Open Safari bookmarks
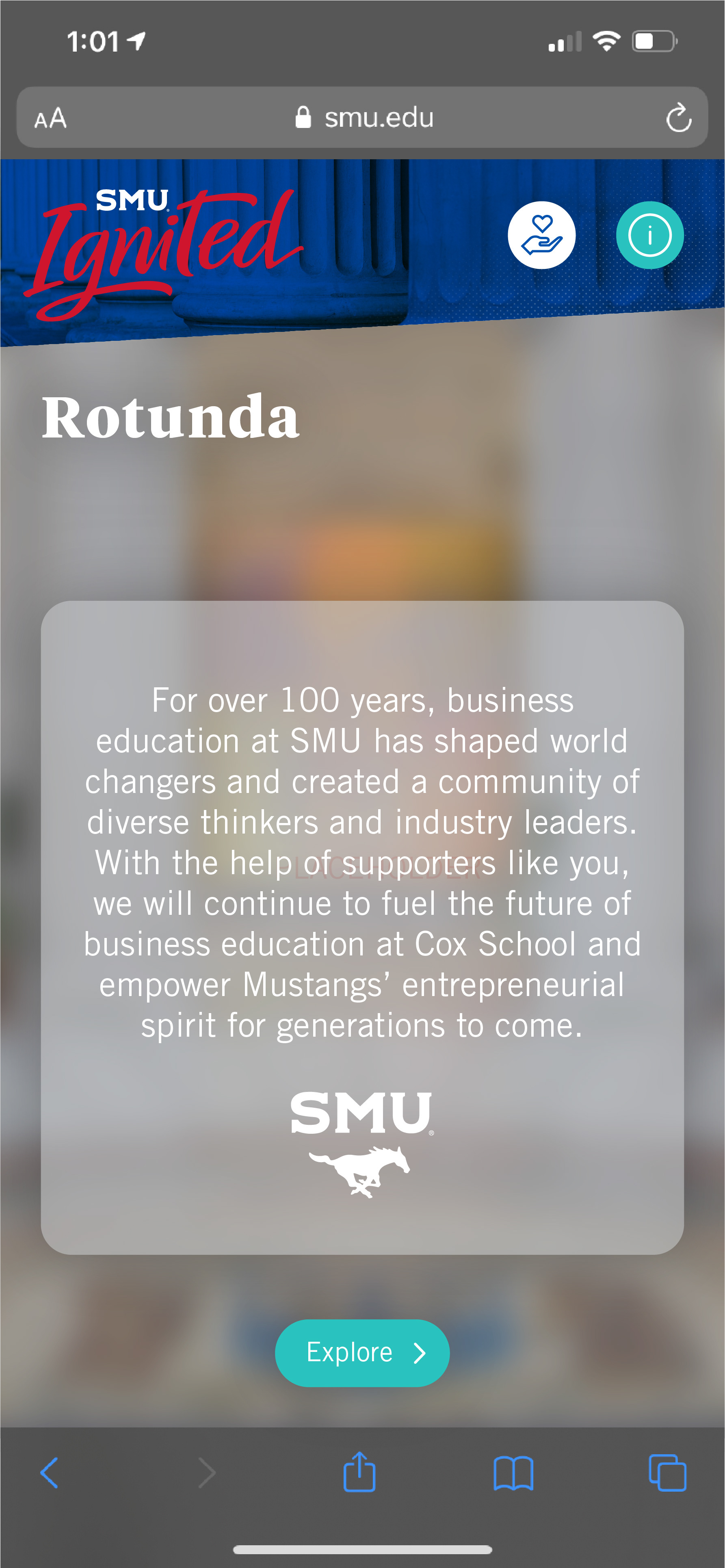 pos(513,1473)
